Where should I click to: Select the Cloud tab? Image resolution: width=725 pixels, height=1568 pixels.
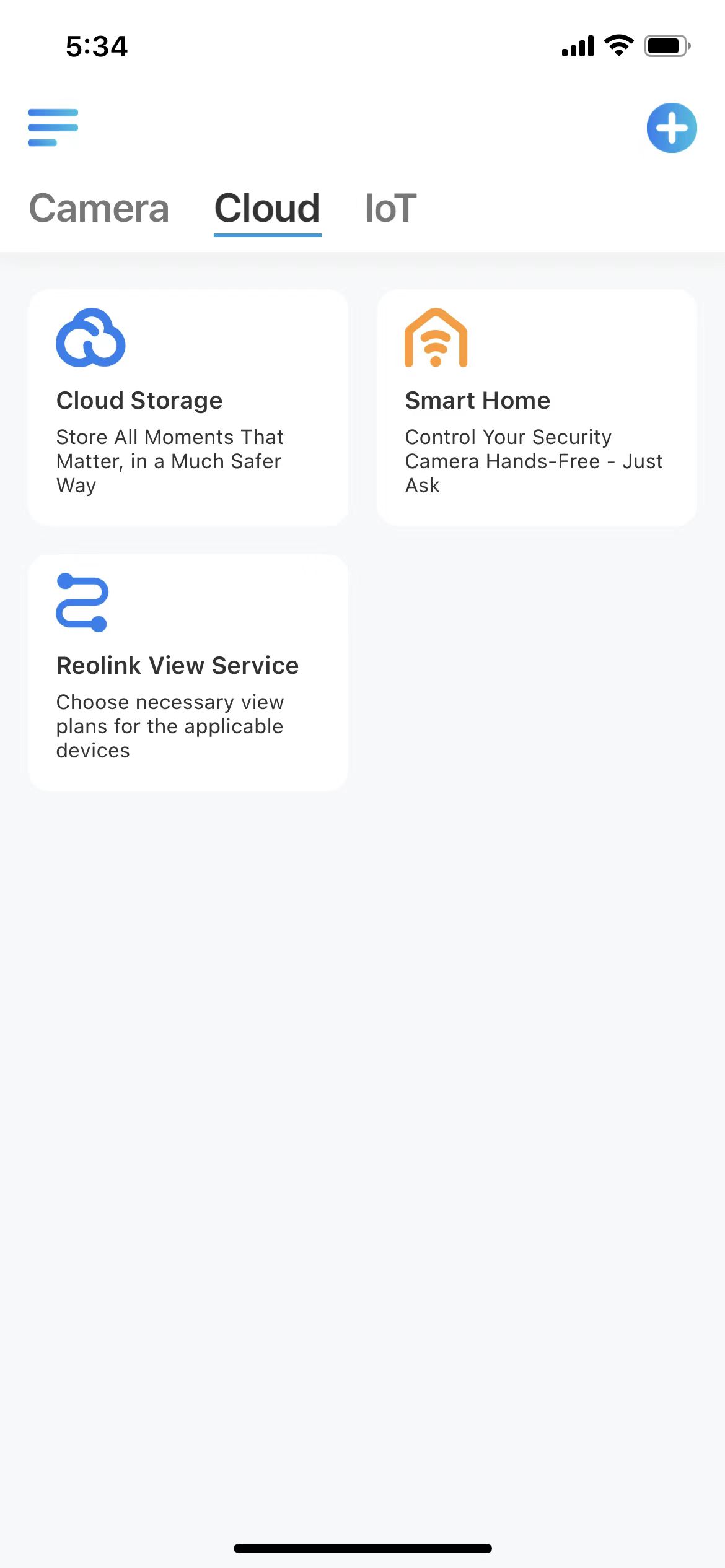pyautogui.click(x=267, y=208)
